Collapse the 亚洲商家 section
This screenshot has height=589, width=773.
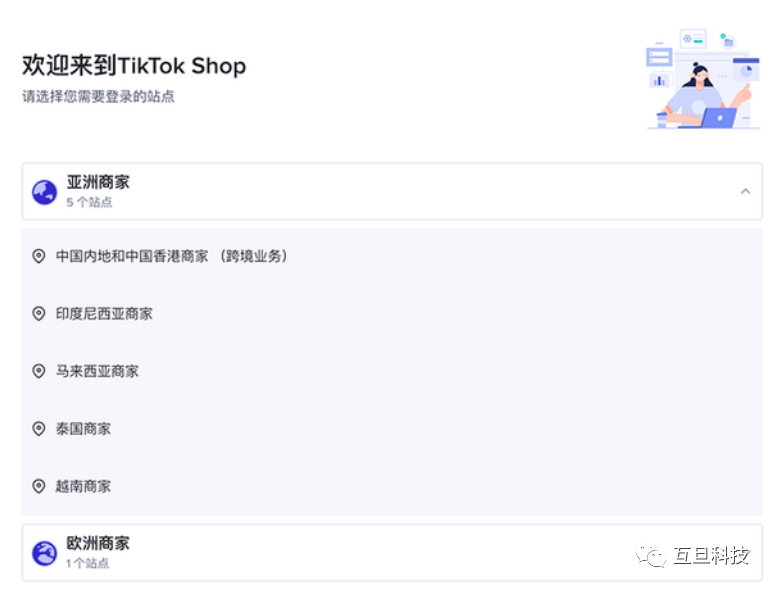click(745, 191)
